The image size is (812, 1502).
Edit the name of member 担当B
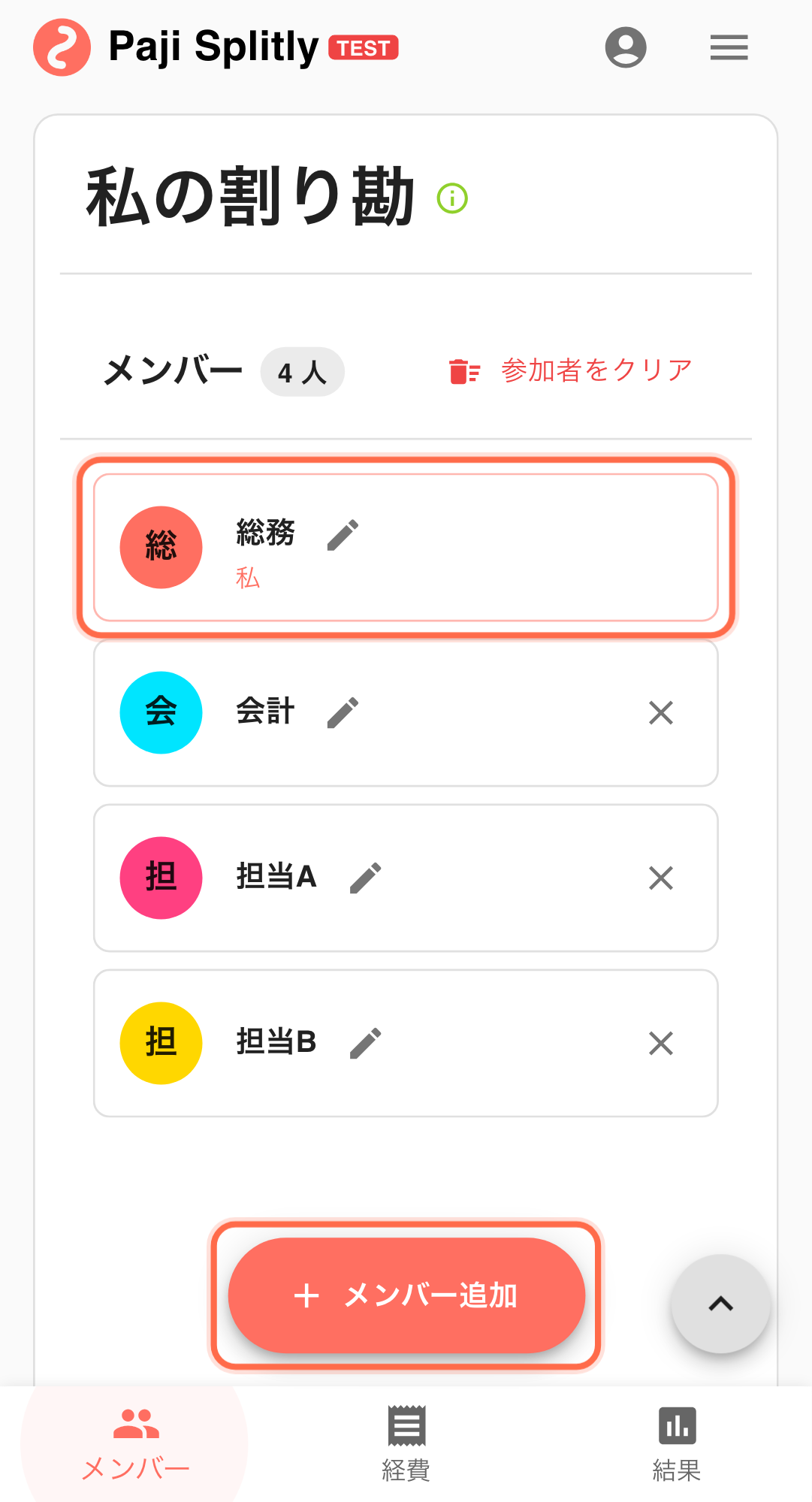[366, 1043]
